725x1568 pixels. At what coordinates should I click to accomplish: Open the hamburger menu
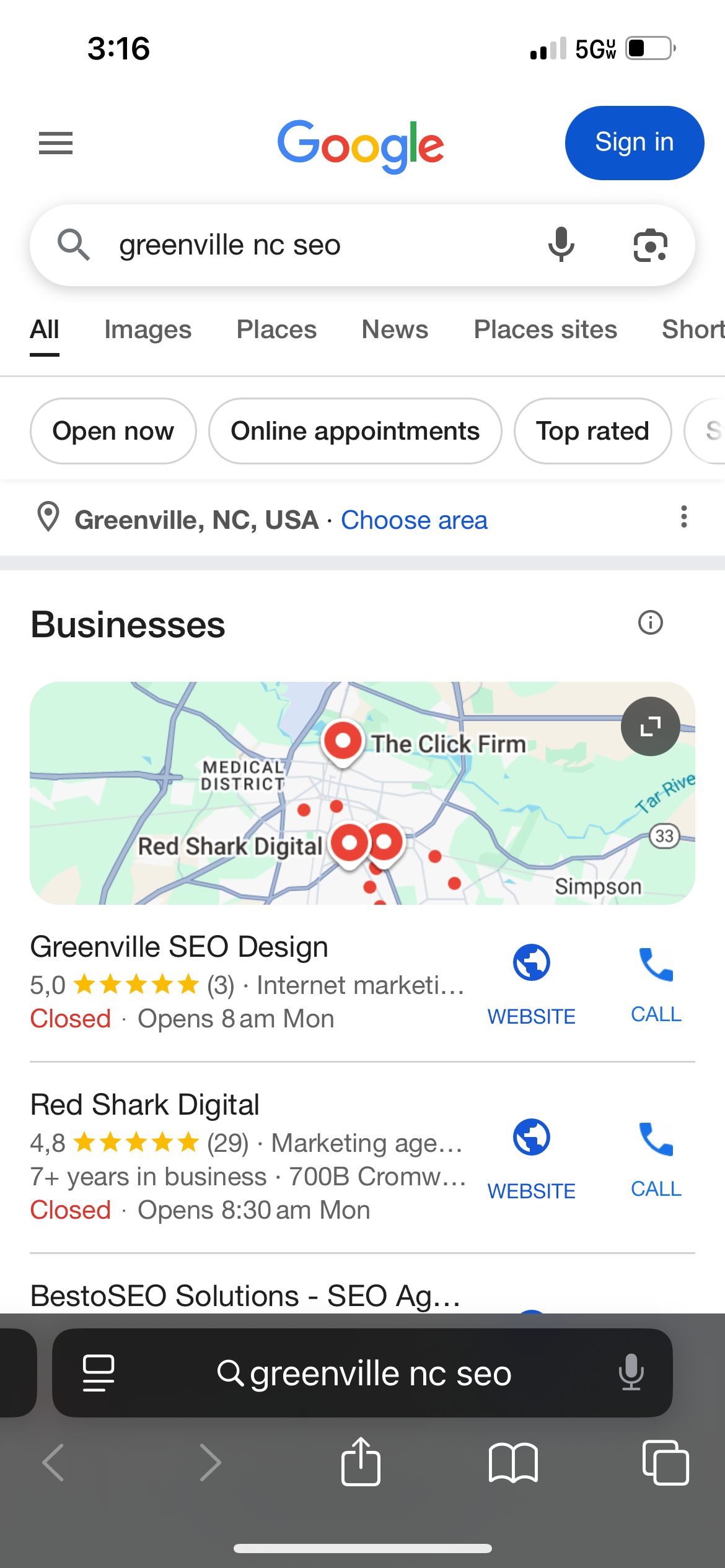pyautogui.click(x=56, y=143)
